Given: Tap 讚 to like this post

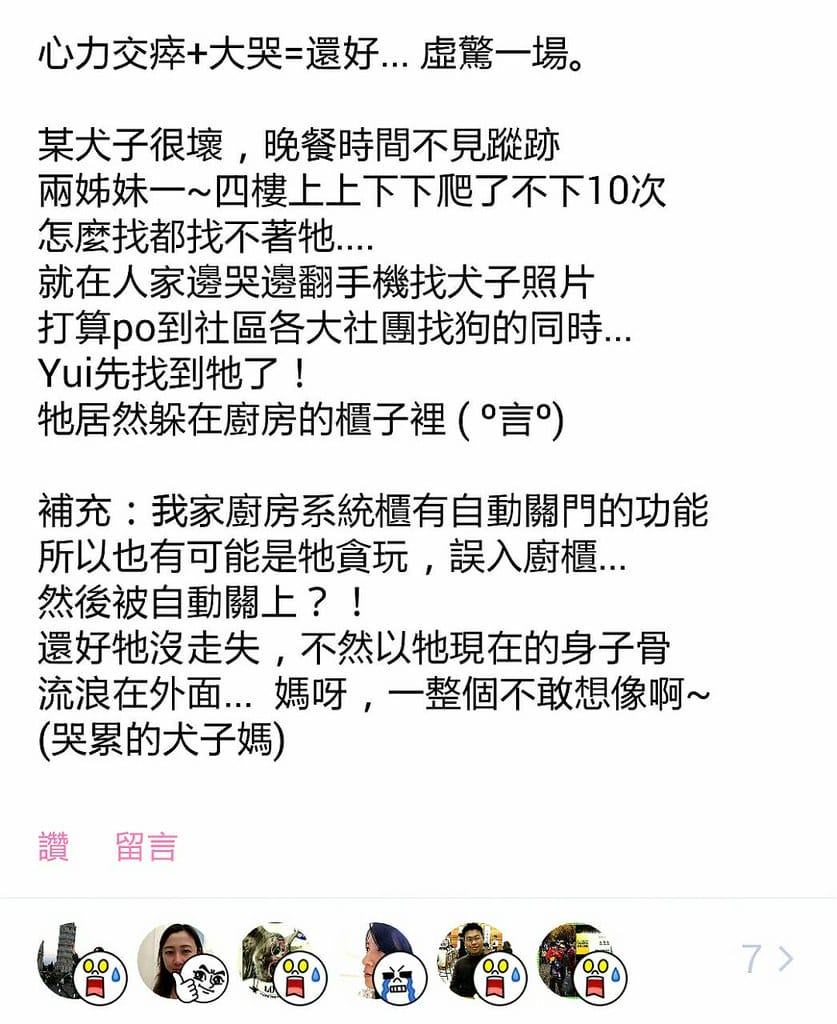Looking at the screenshot, I should (x=54, y=847).
